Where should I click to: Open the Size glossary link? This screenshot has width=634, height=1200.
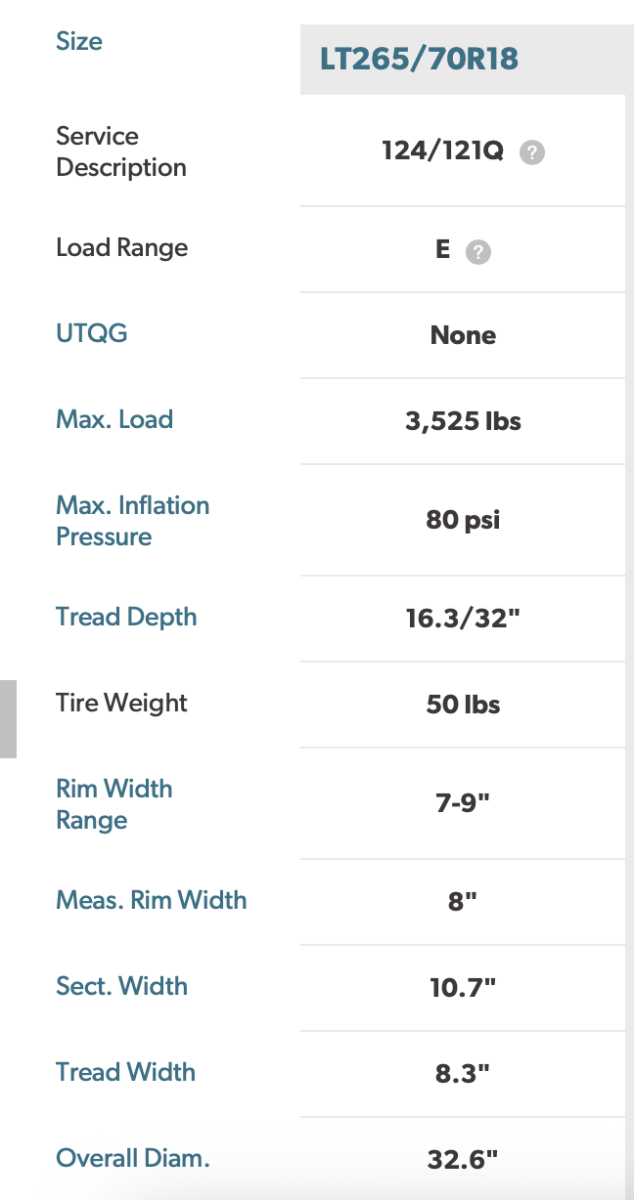(x=79, y=42)
